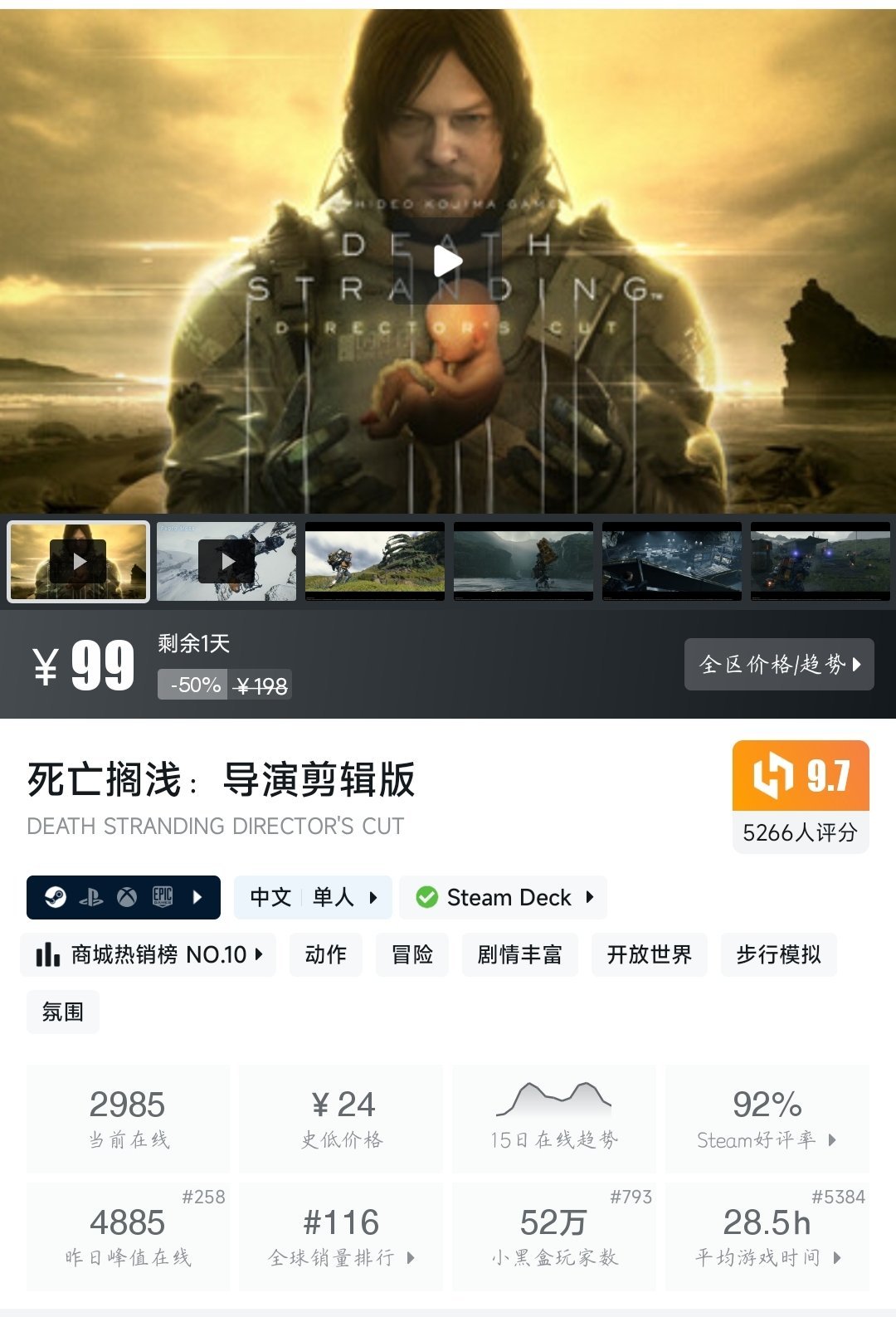Tap the Steam Deck compatibility chip
896x1317 pixels.
tap(504, 897)
